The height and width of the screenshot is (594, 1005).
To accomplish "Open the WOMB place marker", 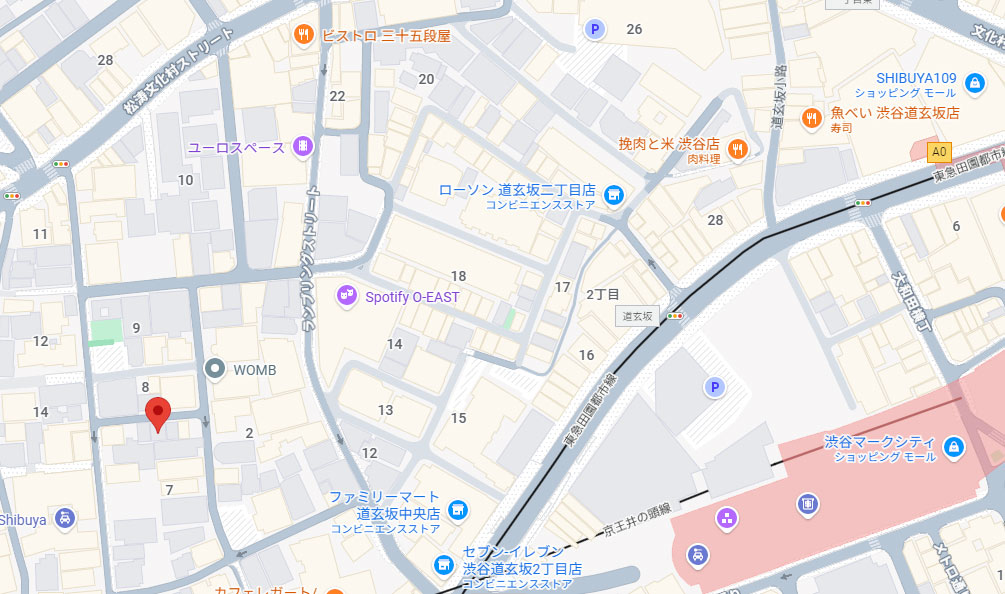I will pyautogui.click(x=215, y=370).
